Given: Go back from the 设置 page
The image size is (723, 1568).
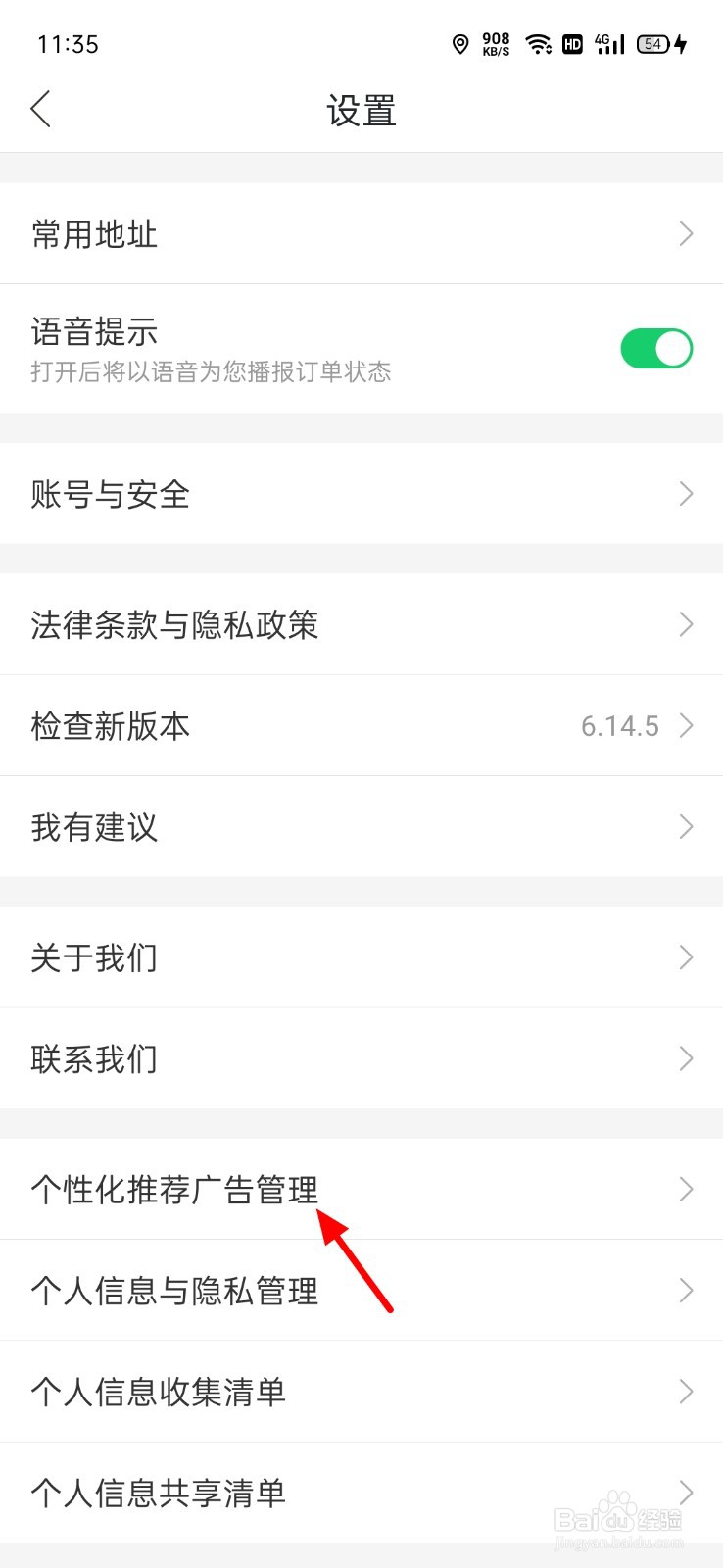Looking at the screenshot, I should [41, 110].
